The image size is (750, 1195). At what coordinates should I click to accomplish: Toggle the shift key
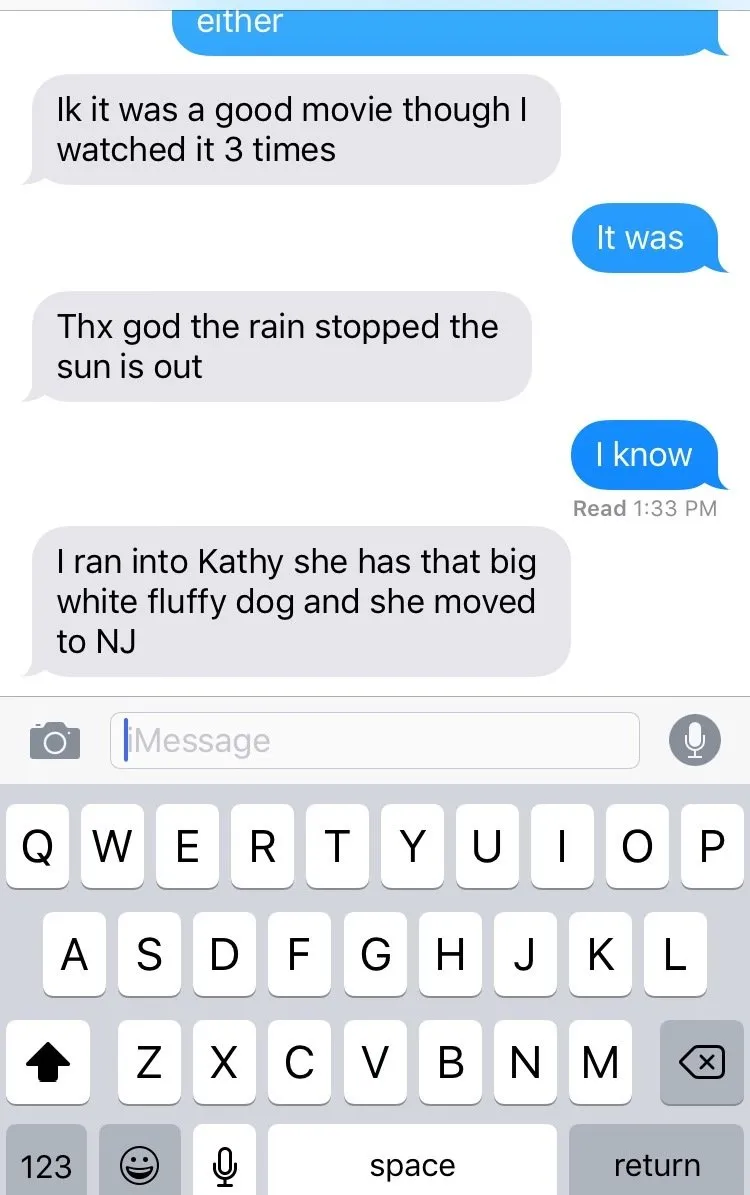coord(46,1063)
